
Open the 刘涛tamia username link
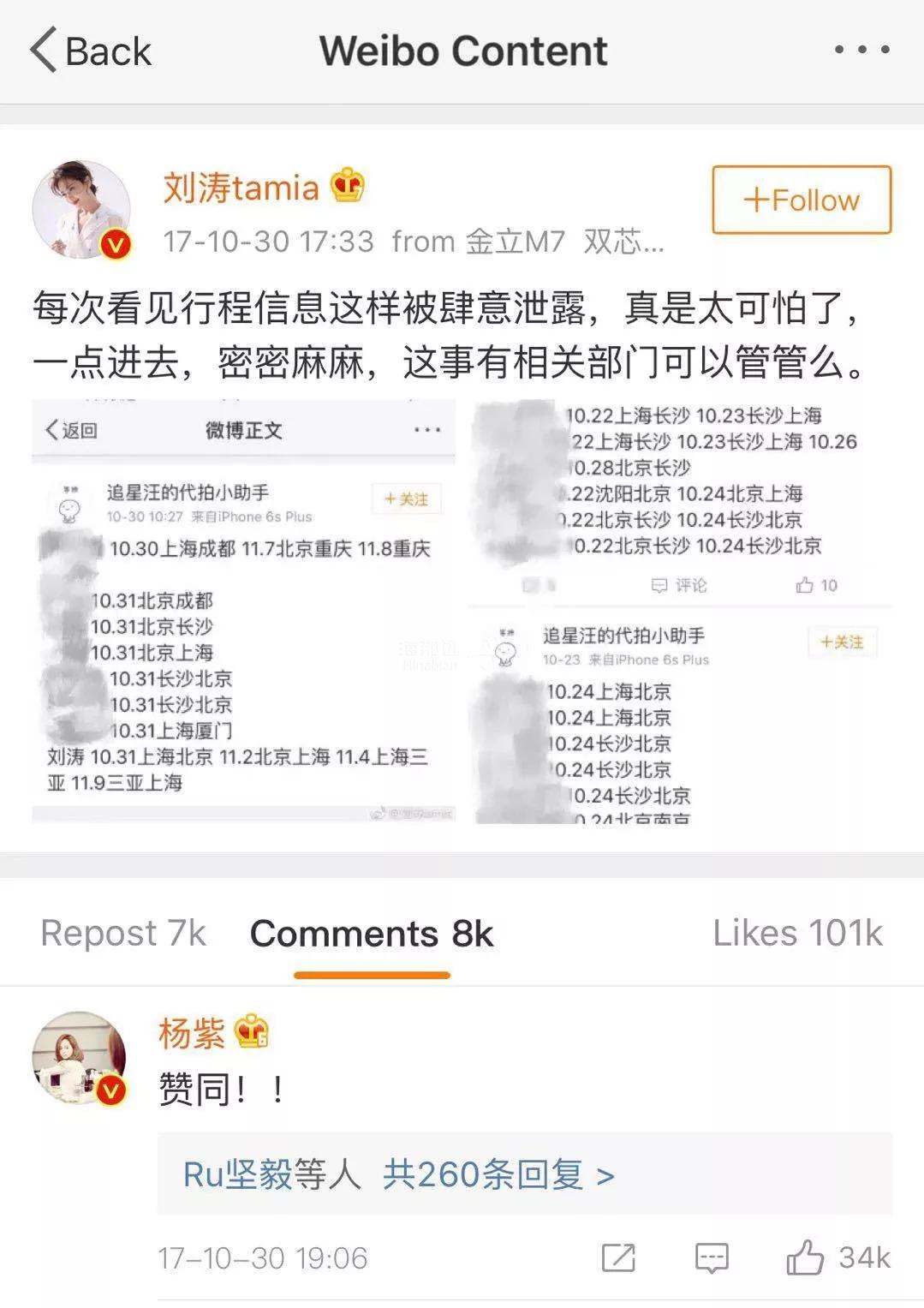click(241, 188)
